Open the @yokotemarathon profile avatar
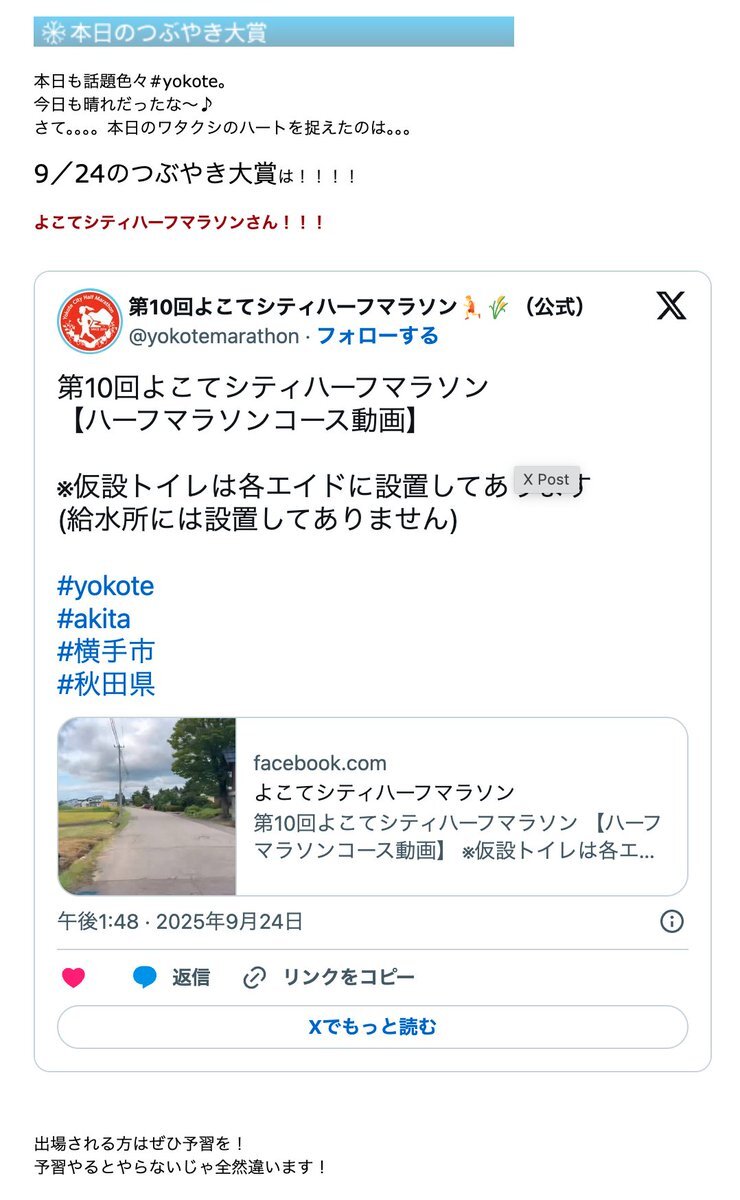Image resolution: width=740 pixels, height=1200 pixels. pos(89,320)
